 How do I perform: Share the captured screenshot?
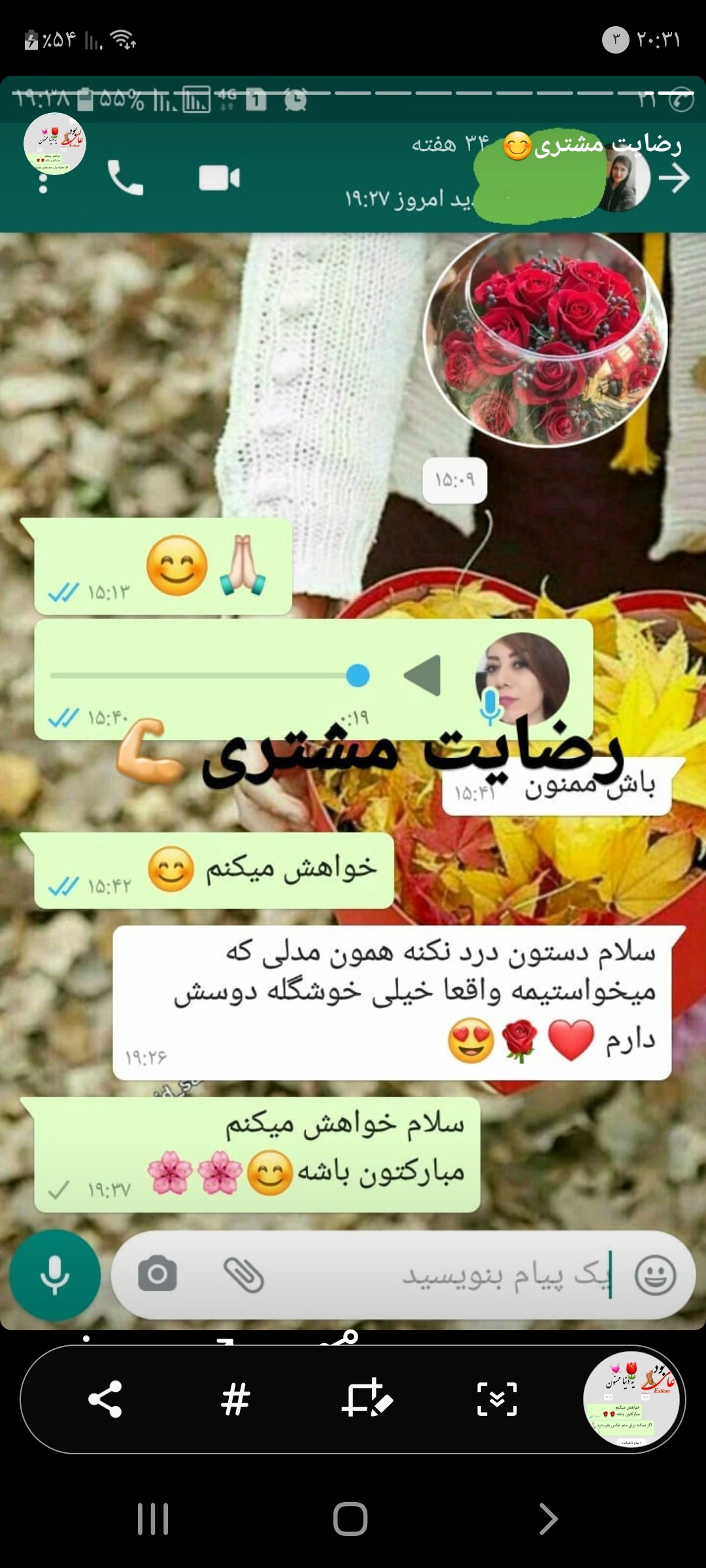(105, 1399)
